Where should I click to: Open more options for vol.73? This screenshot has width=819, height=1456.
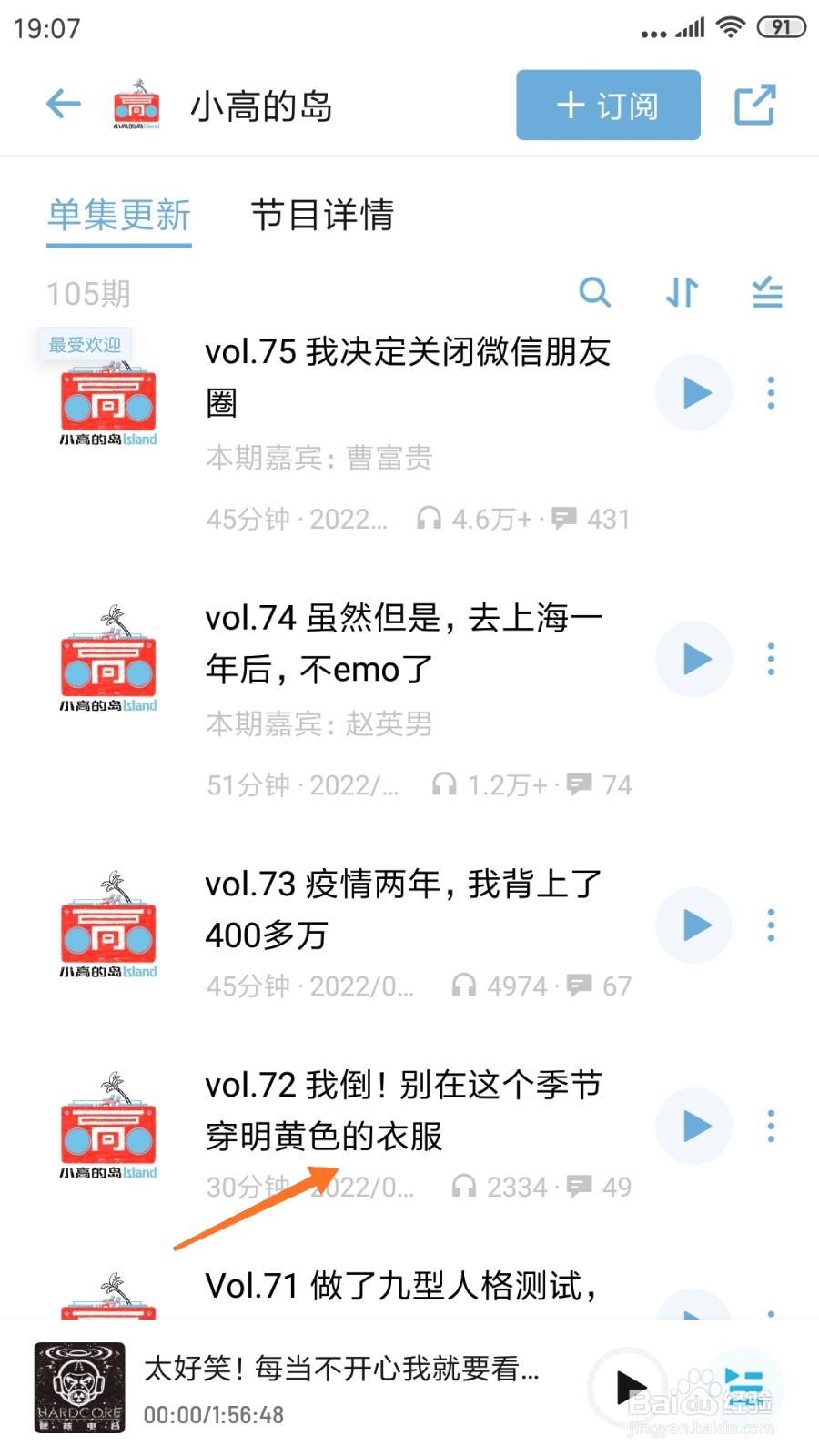tap(771, 925)
